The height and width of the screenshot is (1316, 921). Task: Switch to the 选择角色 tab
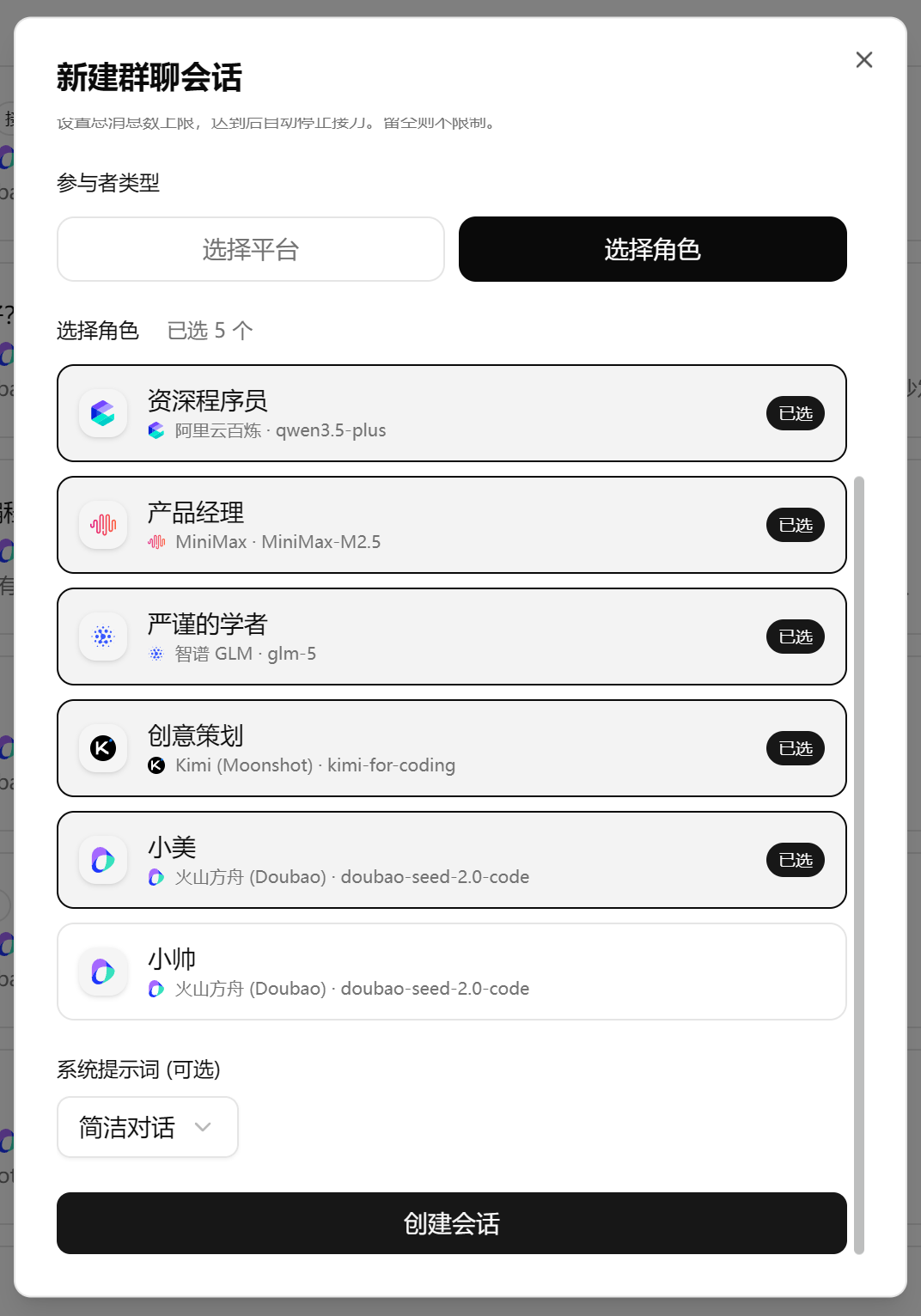[652, 249]
